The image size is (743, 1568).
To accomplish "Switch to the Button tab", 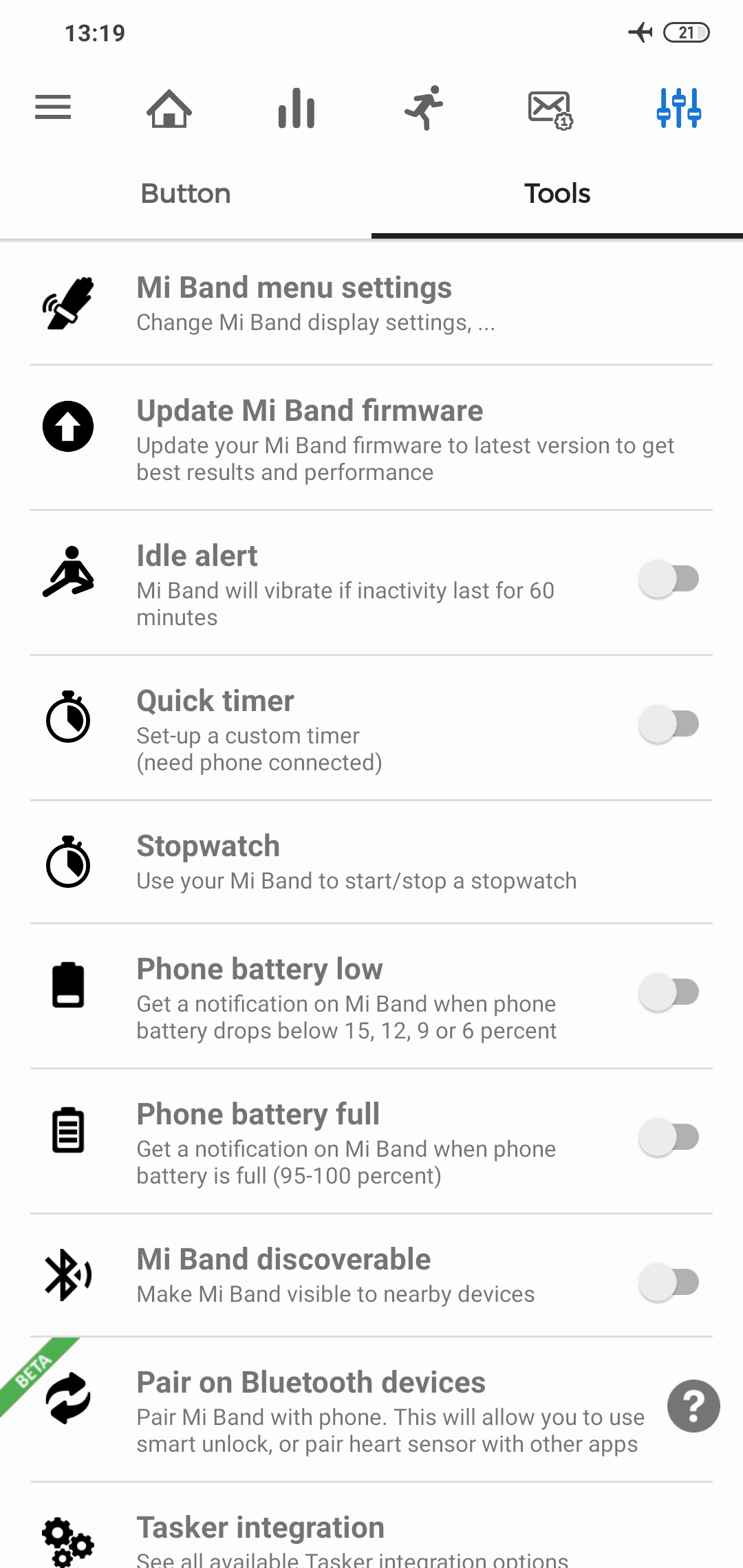I will click(x=186, y=194).
